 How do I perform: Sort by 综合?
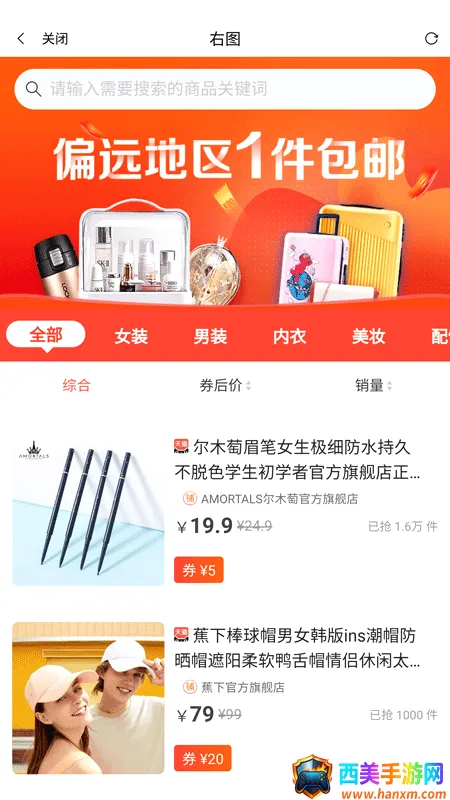77,385
